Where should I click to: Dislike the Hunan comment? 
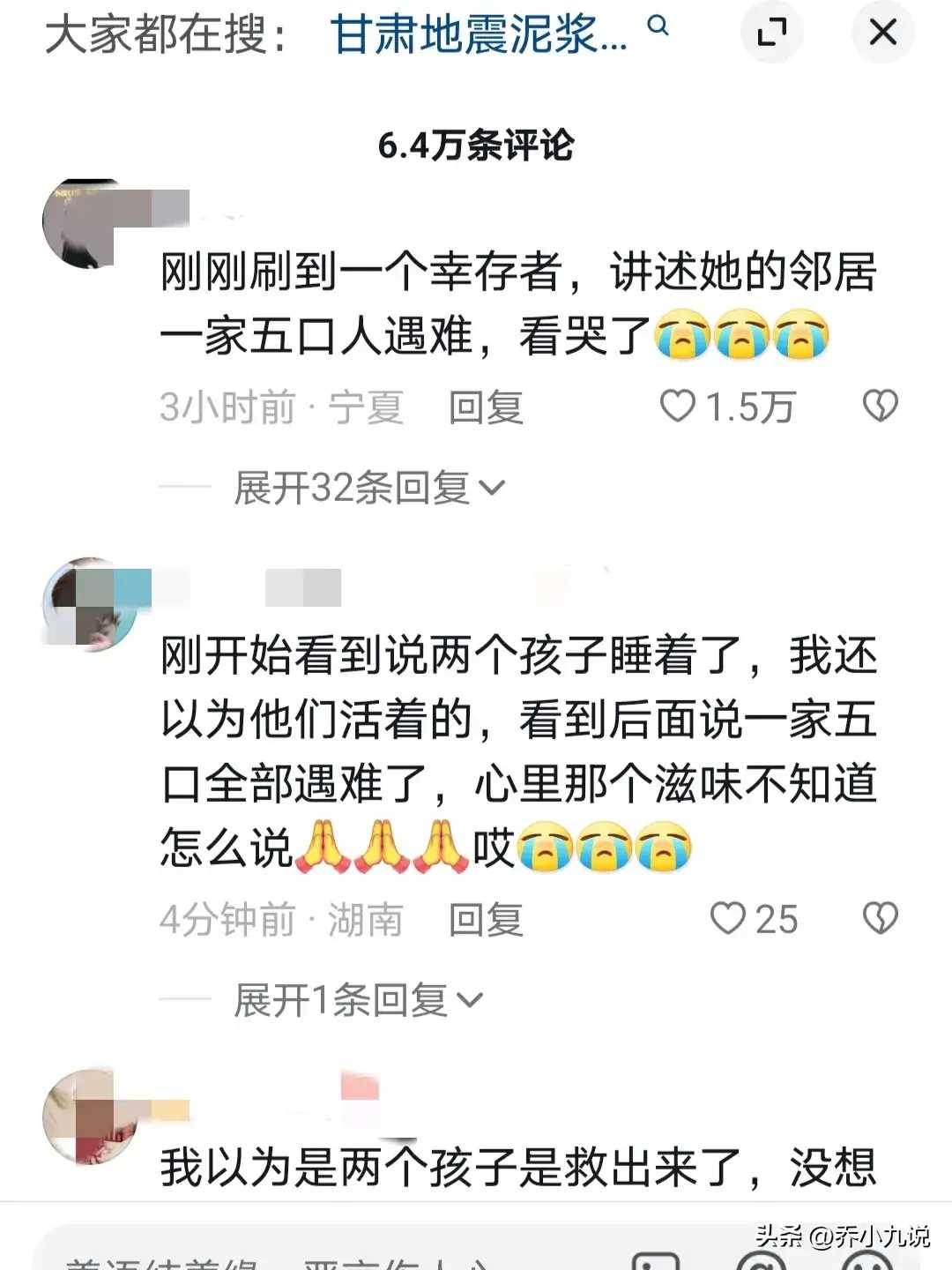879,919
